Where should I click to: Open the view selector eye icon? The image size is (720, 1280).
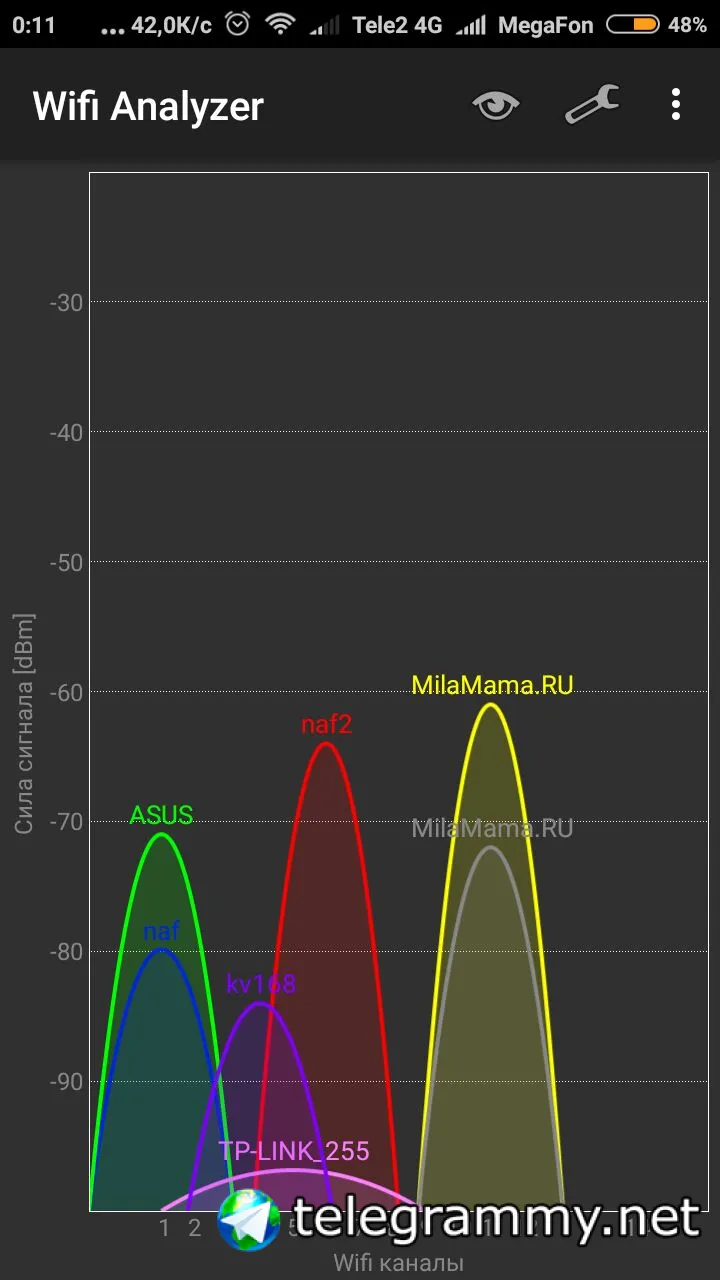(496, 105)
